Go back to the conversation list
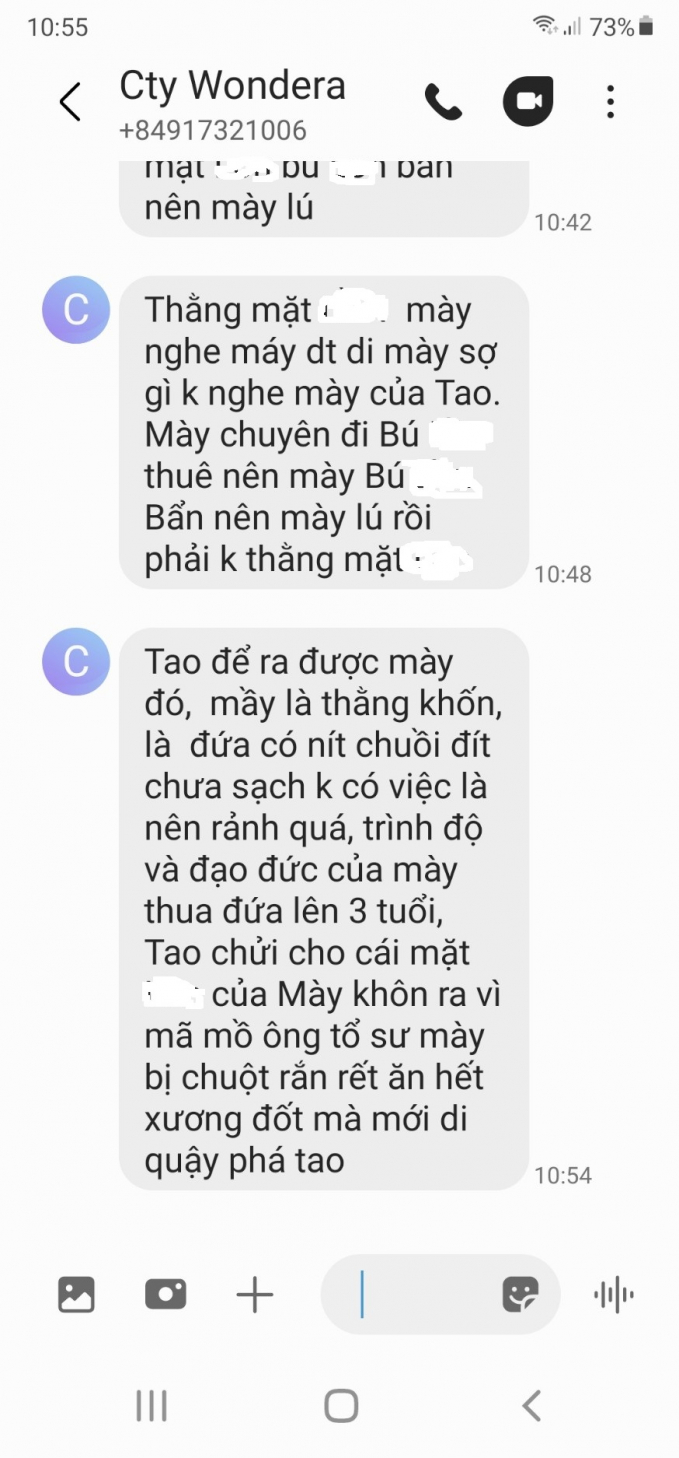 [70, 102]
